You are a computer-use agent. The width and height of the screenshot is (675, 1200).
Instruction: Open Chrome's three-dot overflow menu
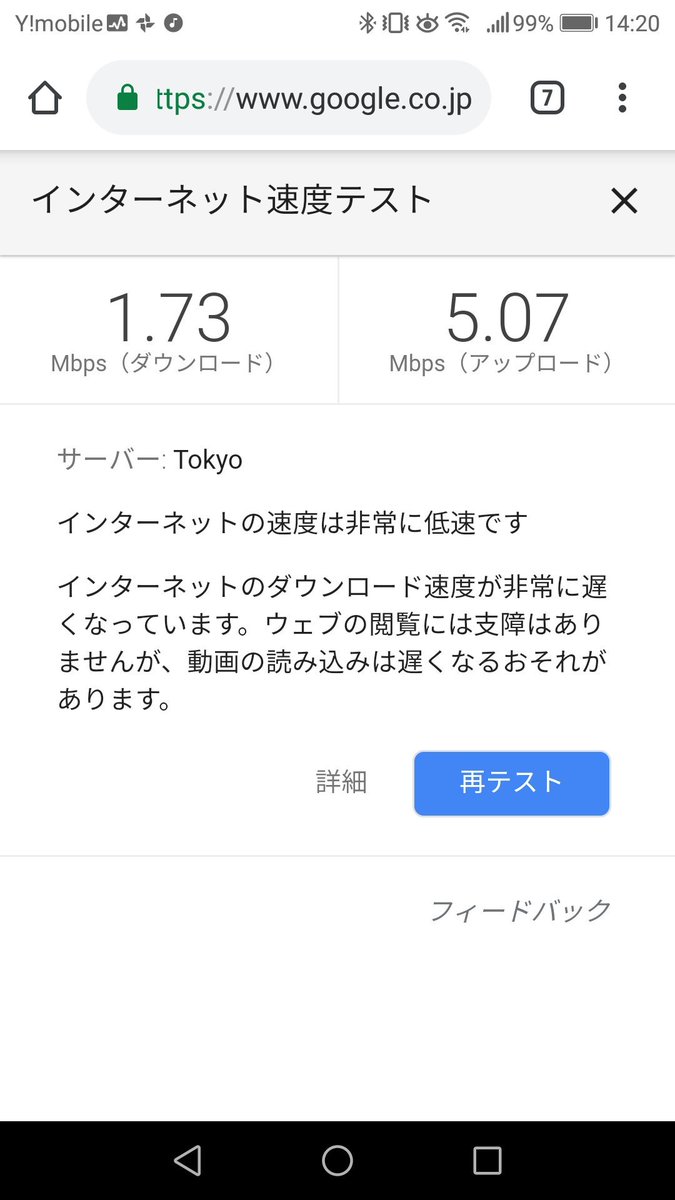(622, 98)
